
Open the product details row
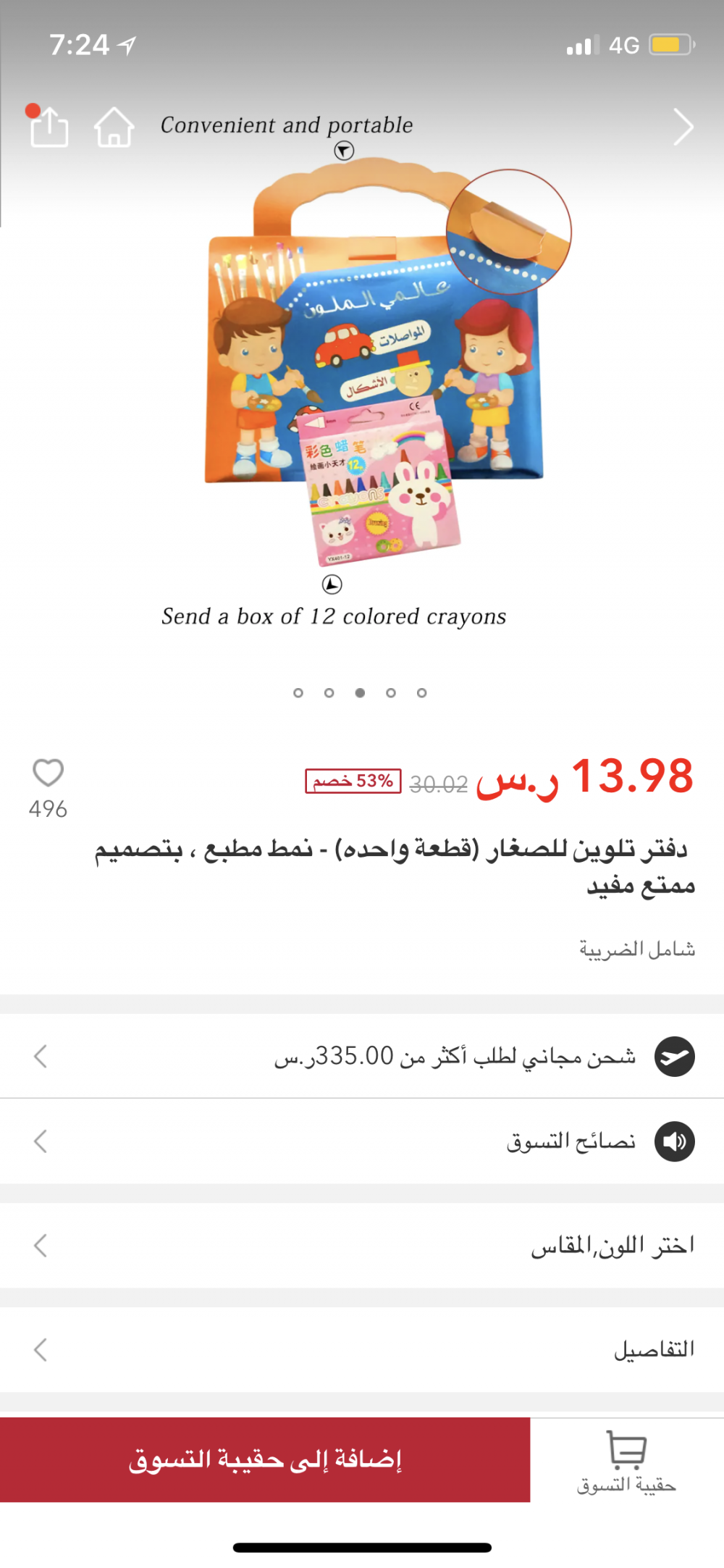pos(362,1349)
